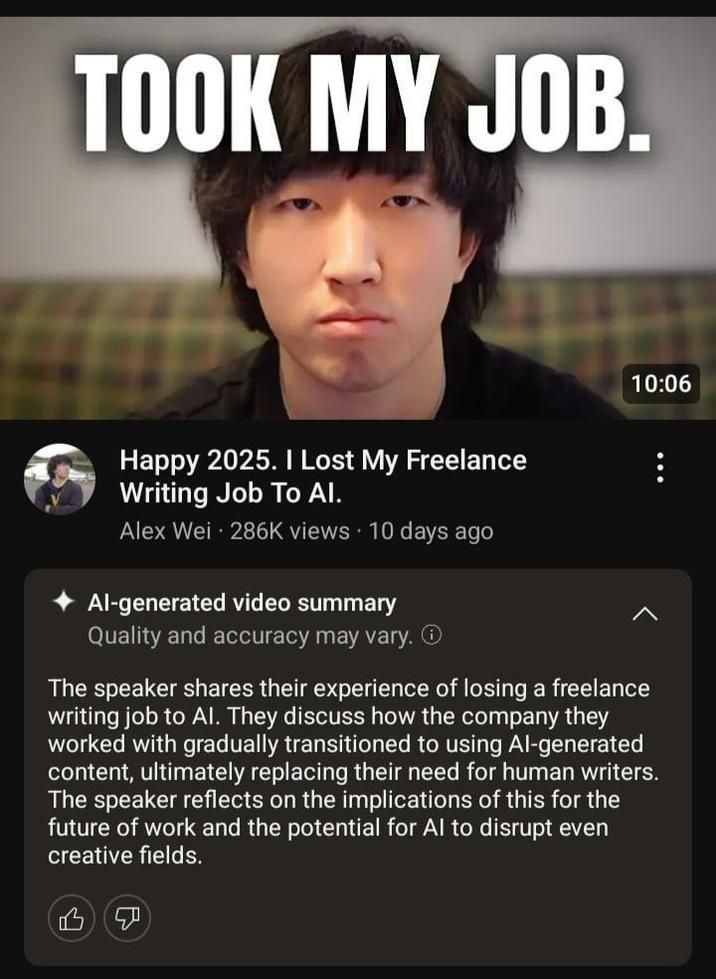Give the AI summary a thumbs up
716x979 pixels.
(x=72, y=918)
